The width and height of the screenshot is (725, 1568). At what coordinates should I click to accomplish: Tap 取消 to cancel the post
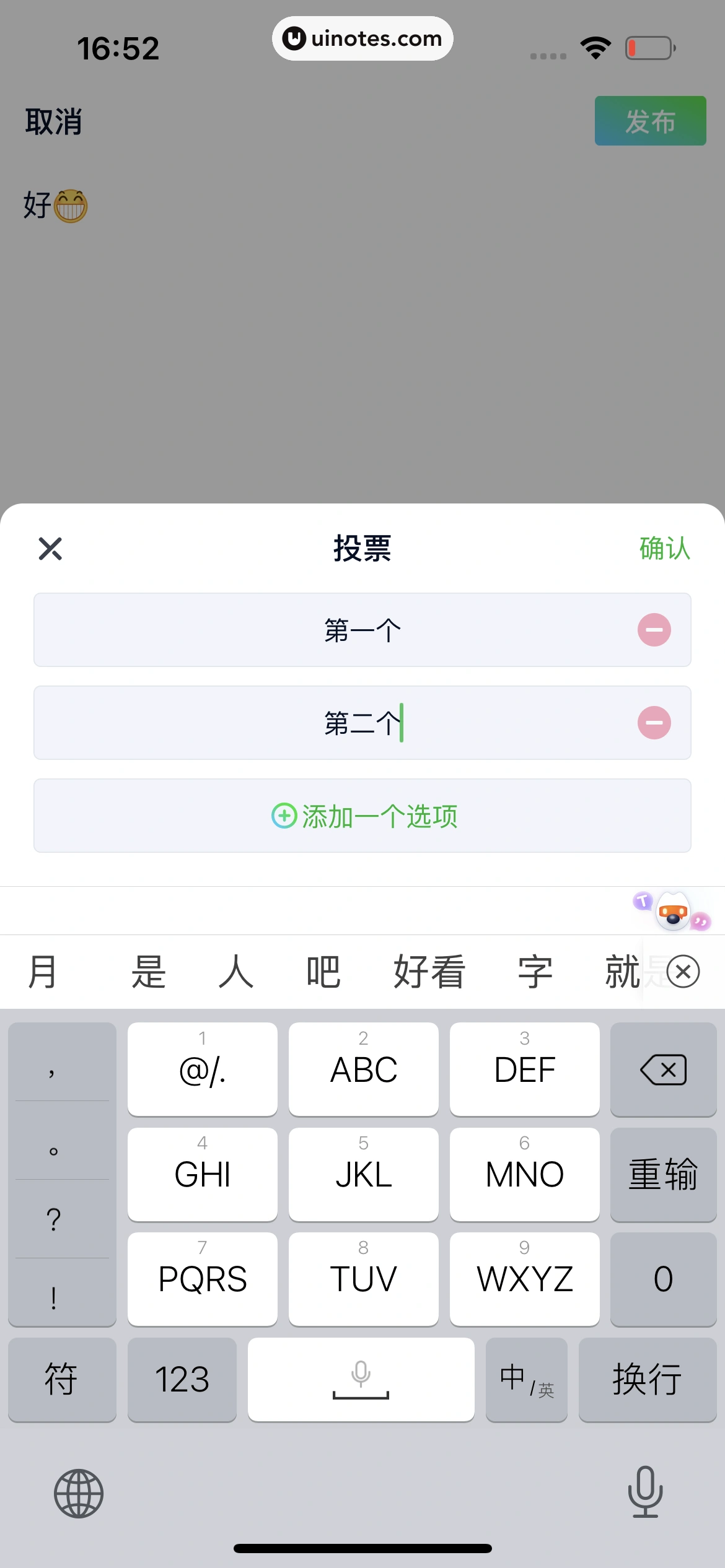pos(54,121)
